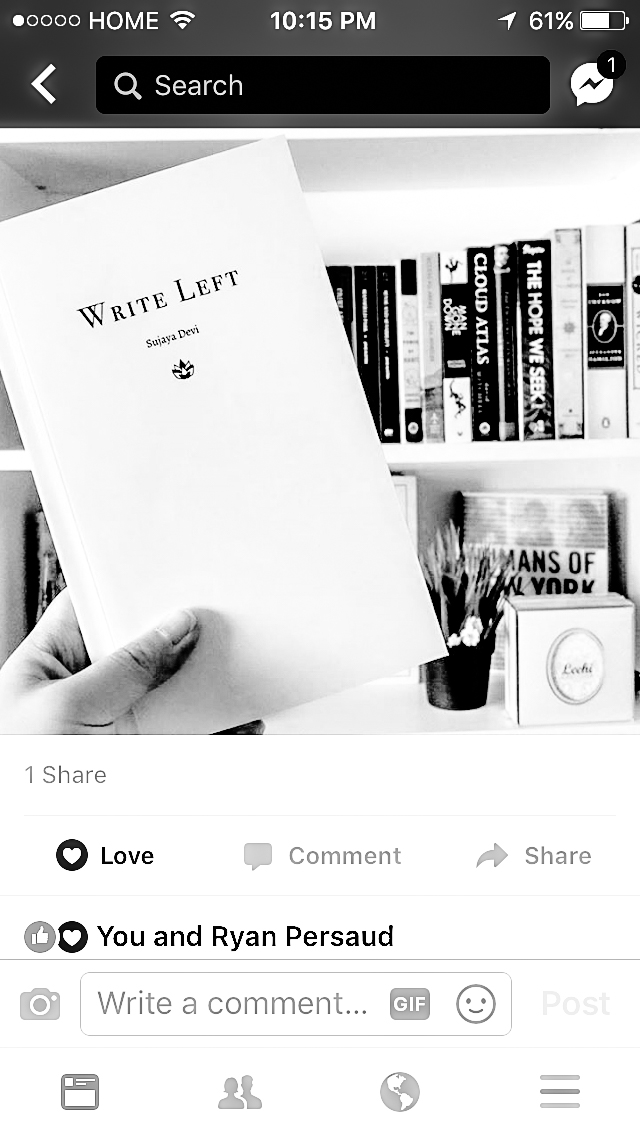
Task: Open the hamburger menu tab
Action: coord(560,1092)
